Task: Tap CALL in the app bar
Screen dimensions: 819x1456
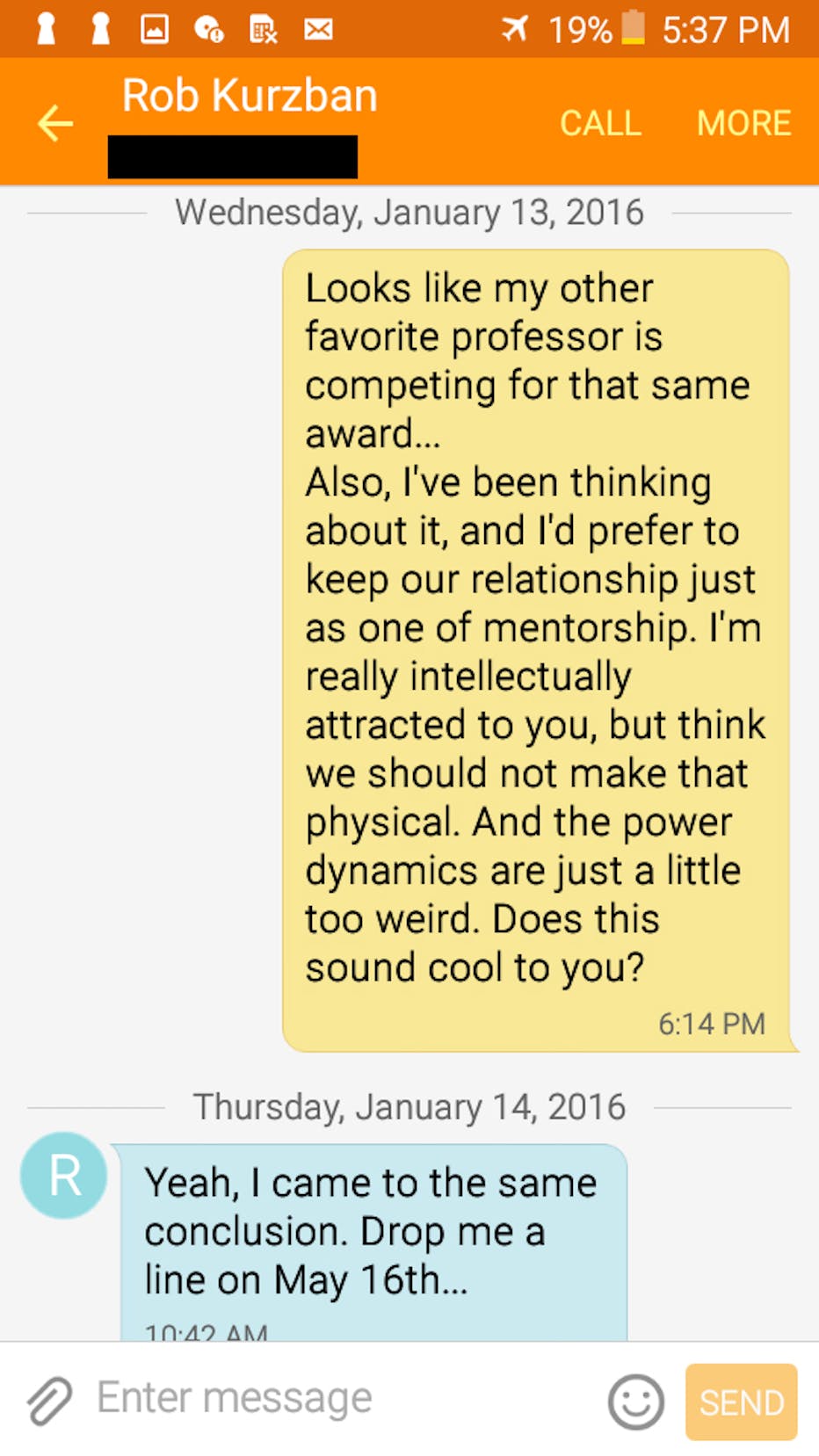Action: (600, 123)
